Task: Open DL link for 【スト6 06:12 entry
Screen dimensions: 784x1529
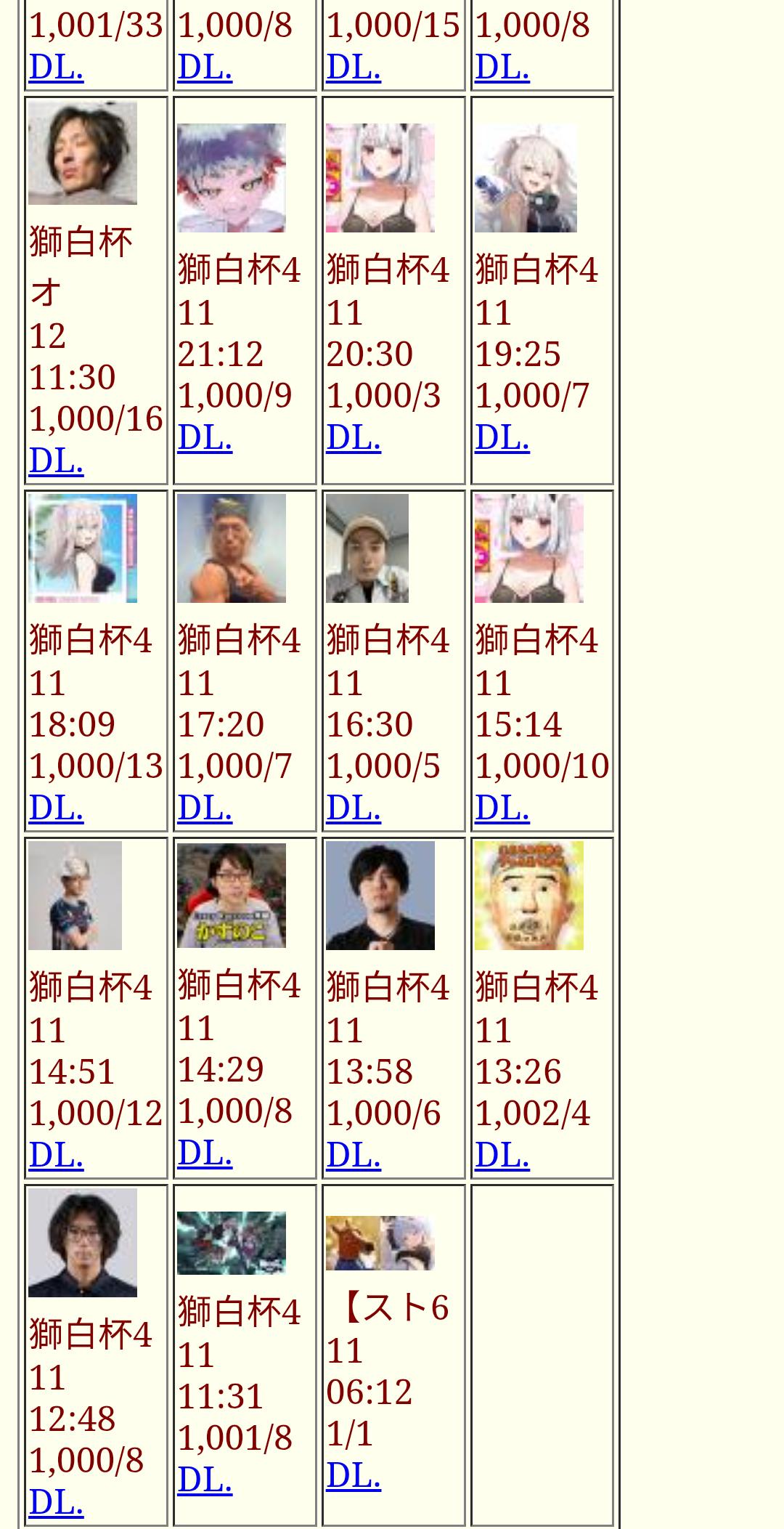Action: pyautogui.click(x=354, y=1475)
